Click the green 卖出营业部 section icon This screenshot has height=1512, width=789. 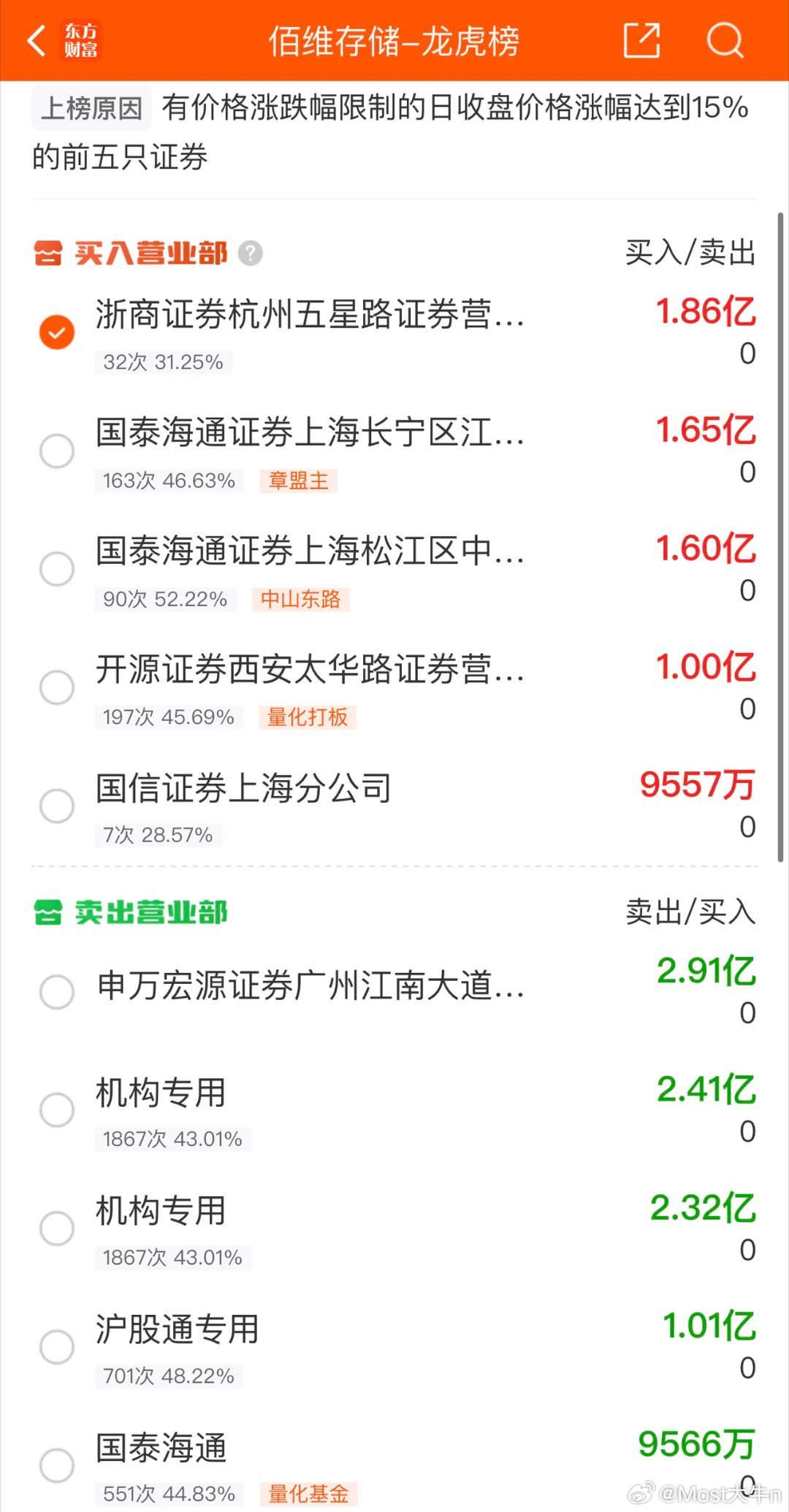click(47, 912)
